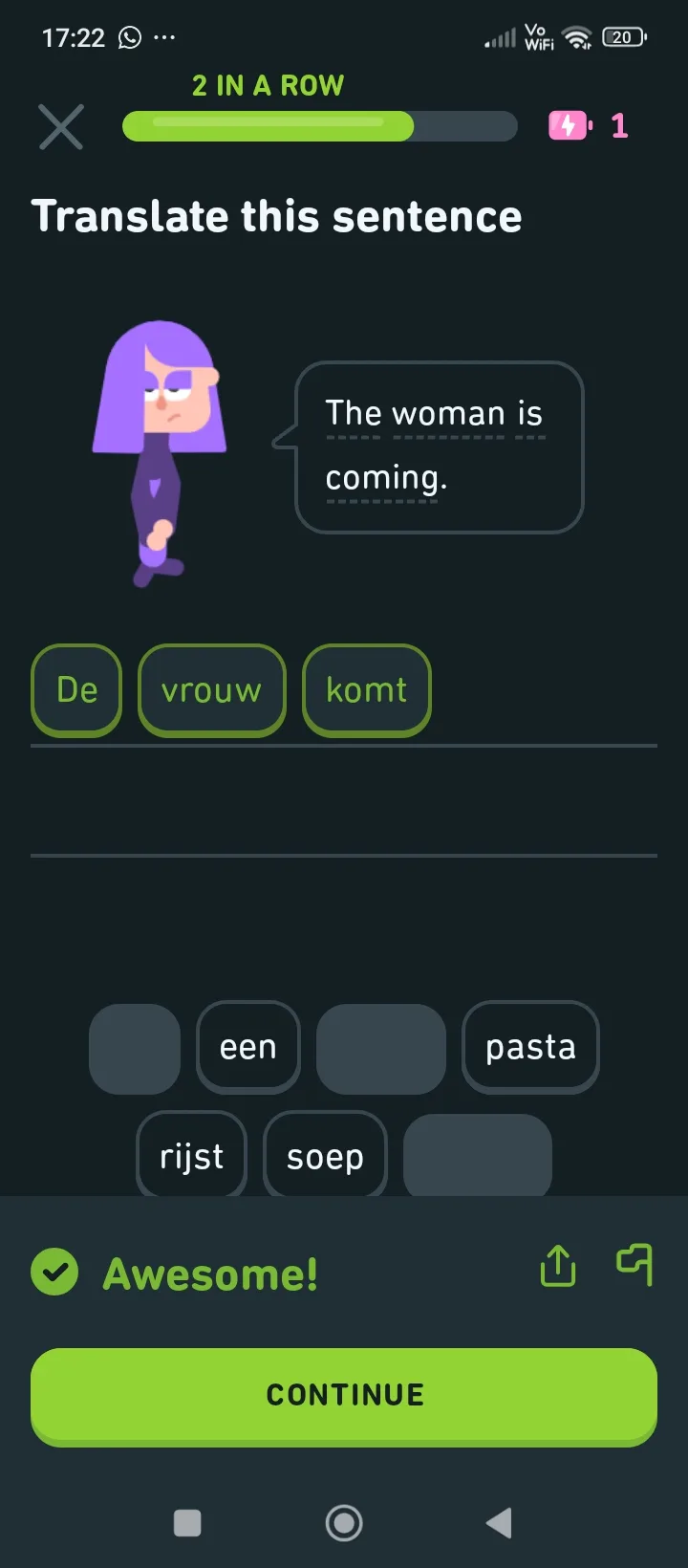Remove 'vrouw' from the answer
This screenshot has height=1568, width=688.
point(212,690)
